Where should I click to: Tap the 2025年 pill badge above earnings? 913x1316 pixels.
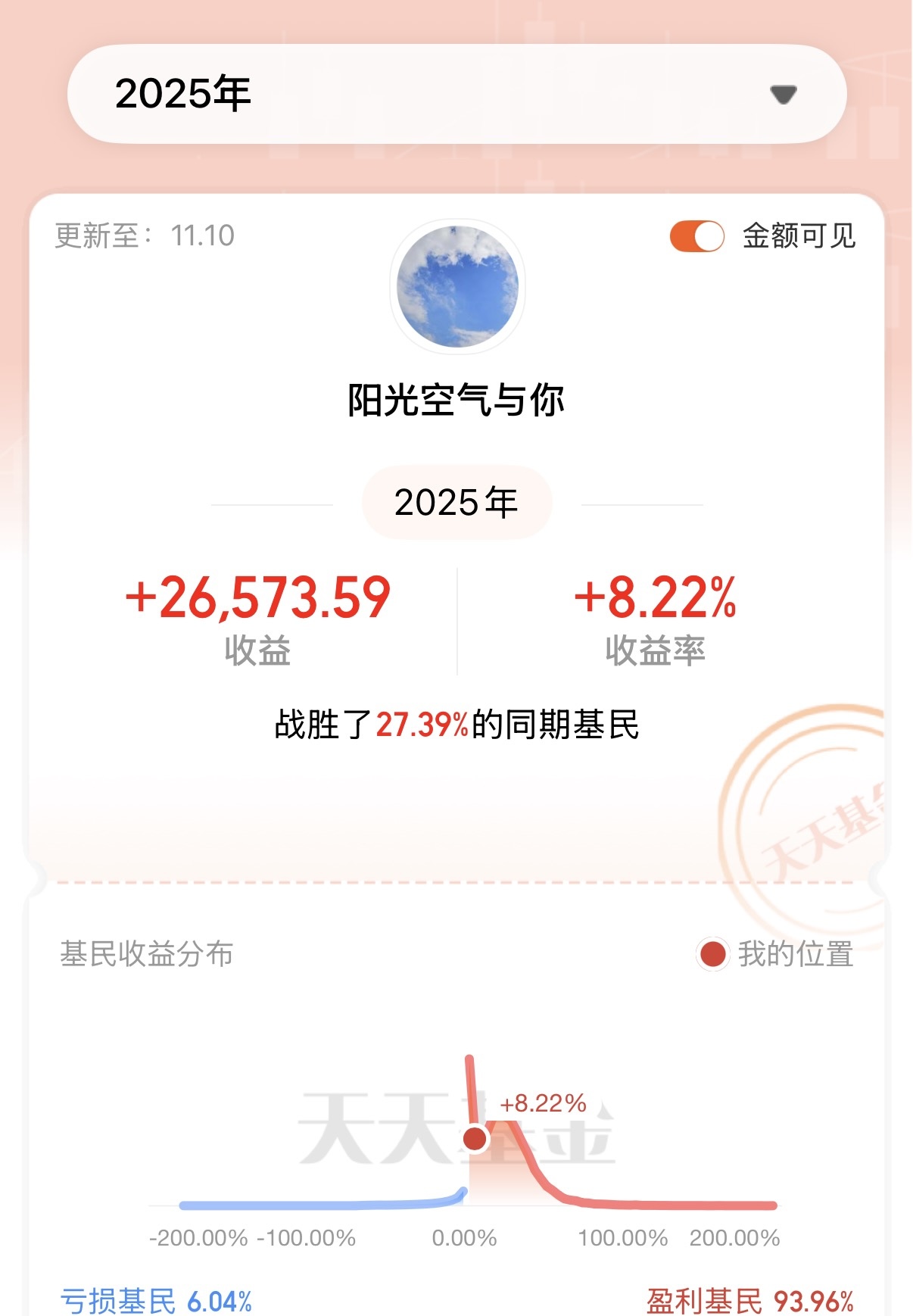[x=457, y=502]
